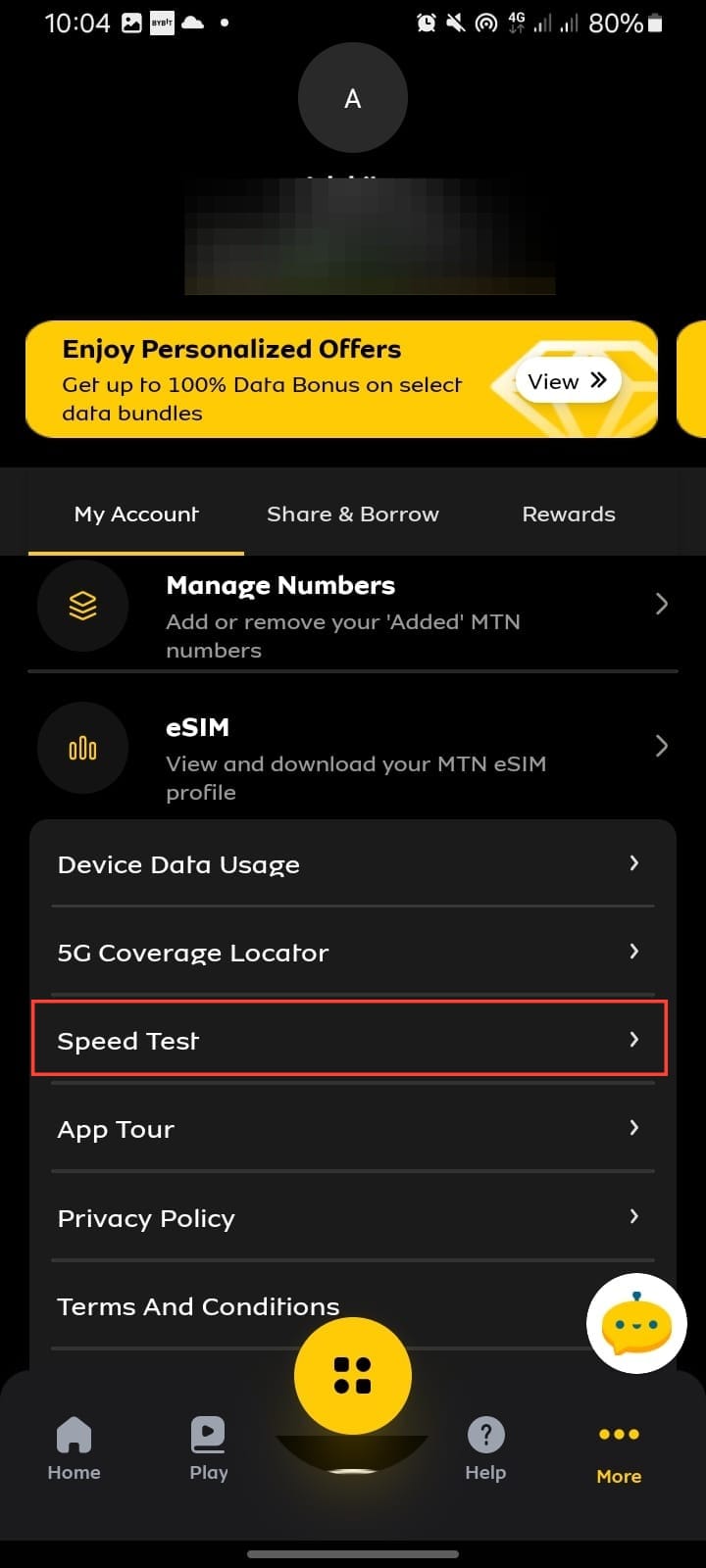
Task: Open Device Data Usage
Action: tap(351, 864)
